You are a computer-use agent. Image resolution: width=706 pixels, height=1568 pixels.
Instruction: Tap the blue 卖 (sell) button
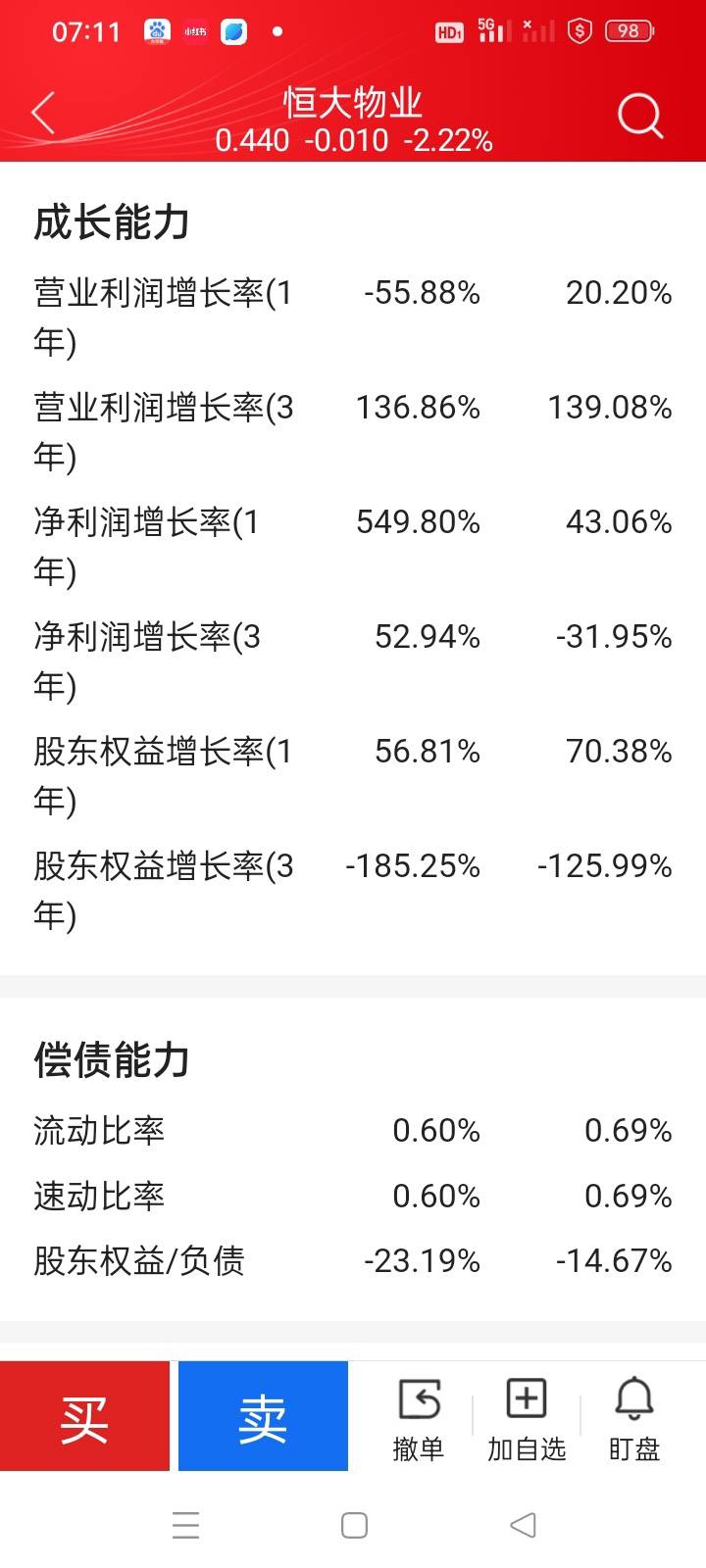[x=263, y=1416]
